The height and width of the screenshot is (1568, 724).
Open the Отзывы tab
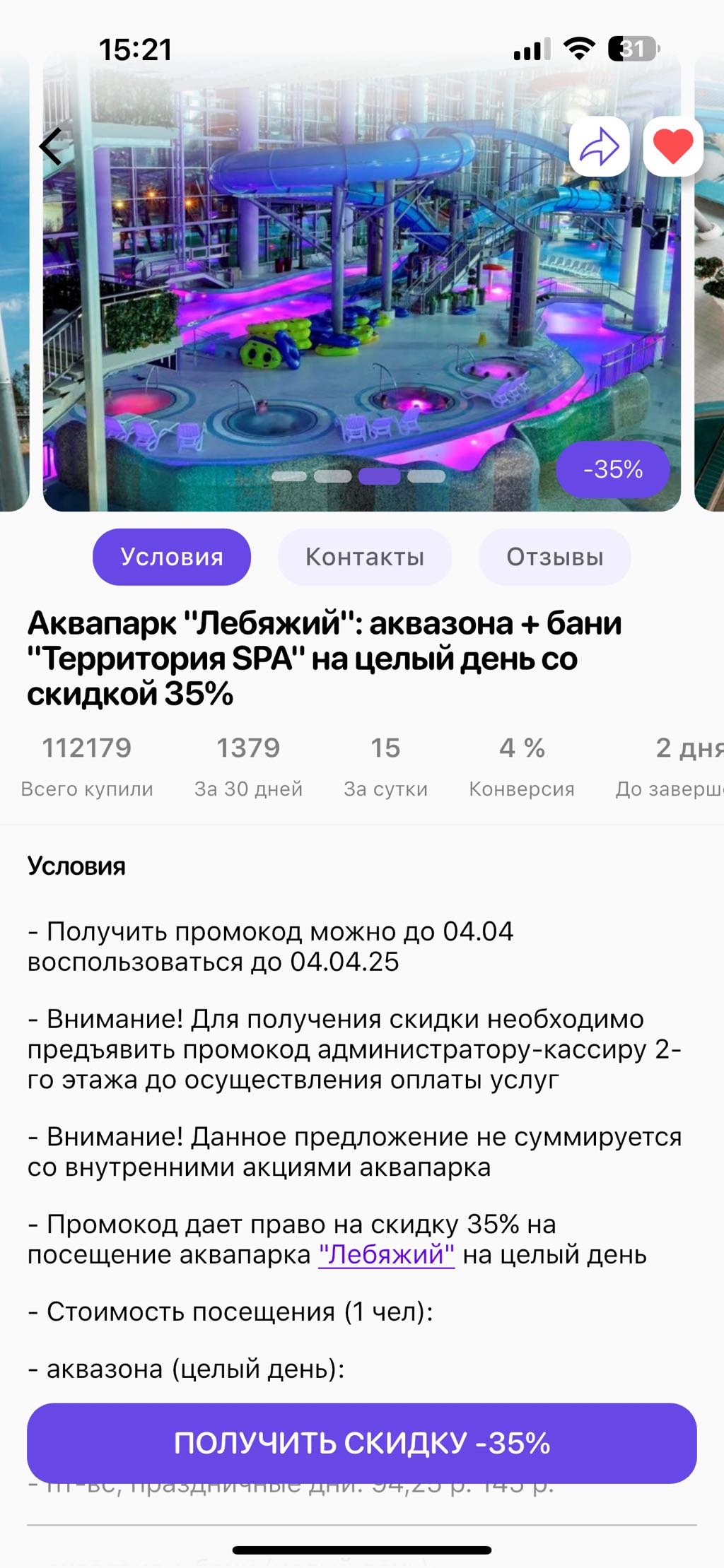pyautogui.click(x=554, y=557)
